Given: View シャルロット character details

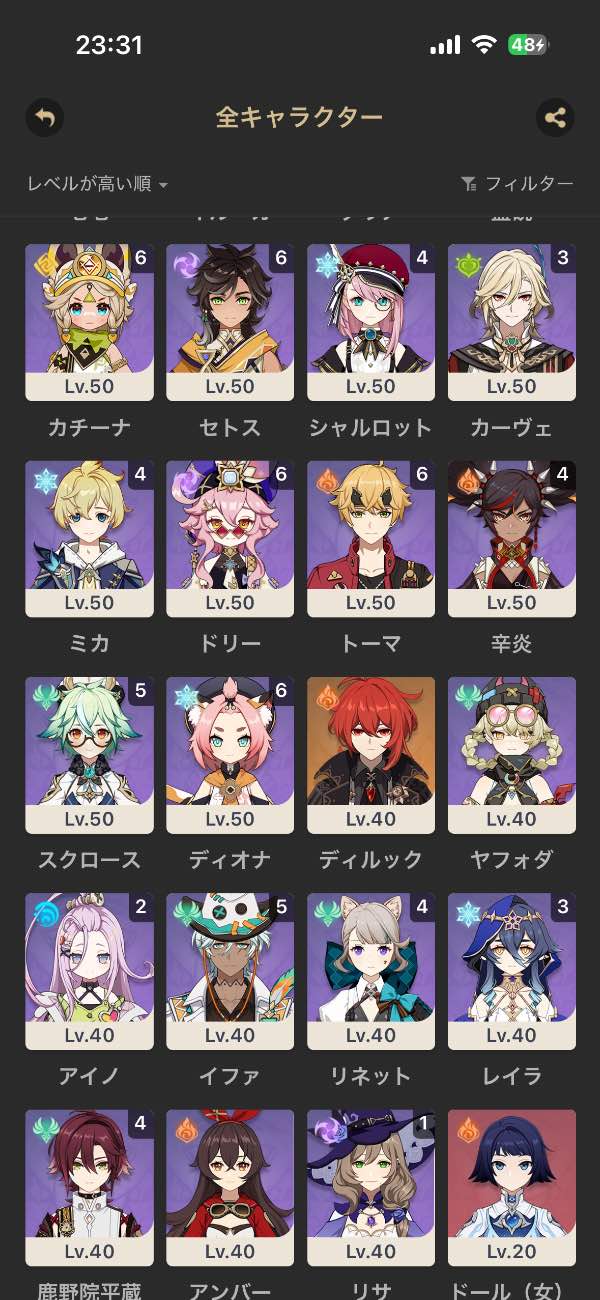Looking at the screenshot, I should [x=371, y=322].
